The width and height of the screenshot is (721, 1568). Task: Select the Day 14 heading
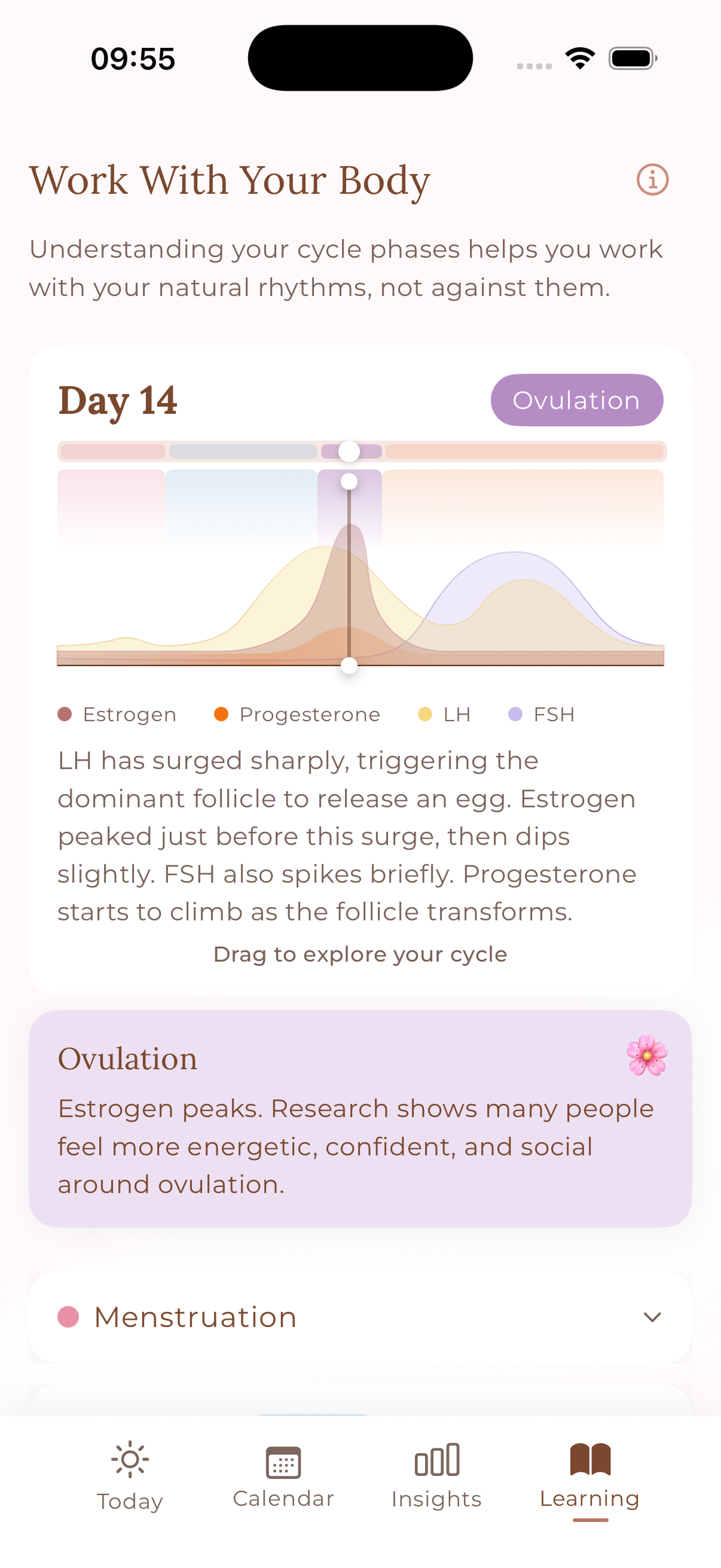tap(118, 400)
